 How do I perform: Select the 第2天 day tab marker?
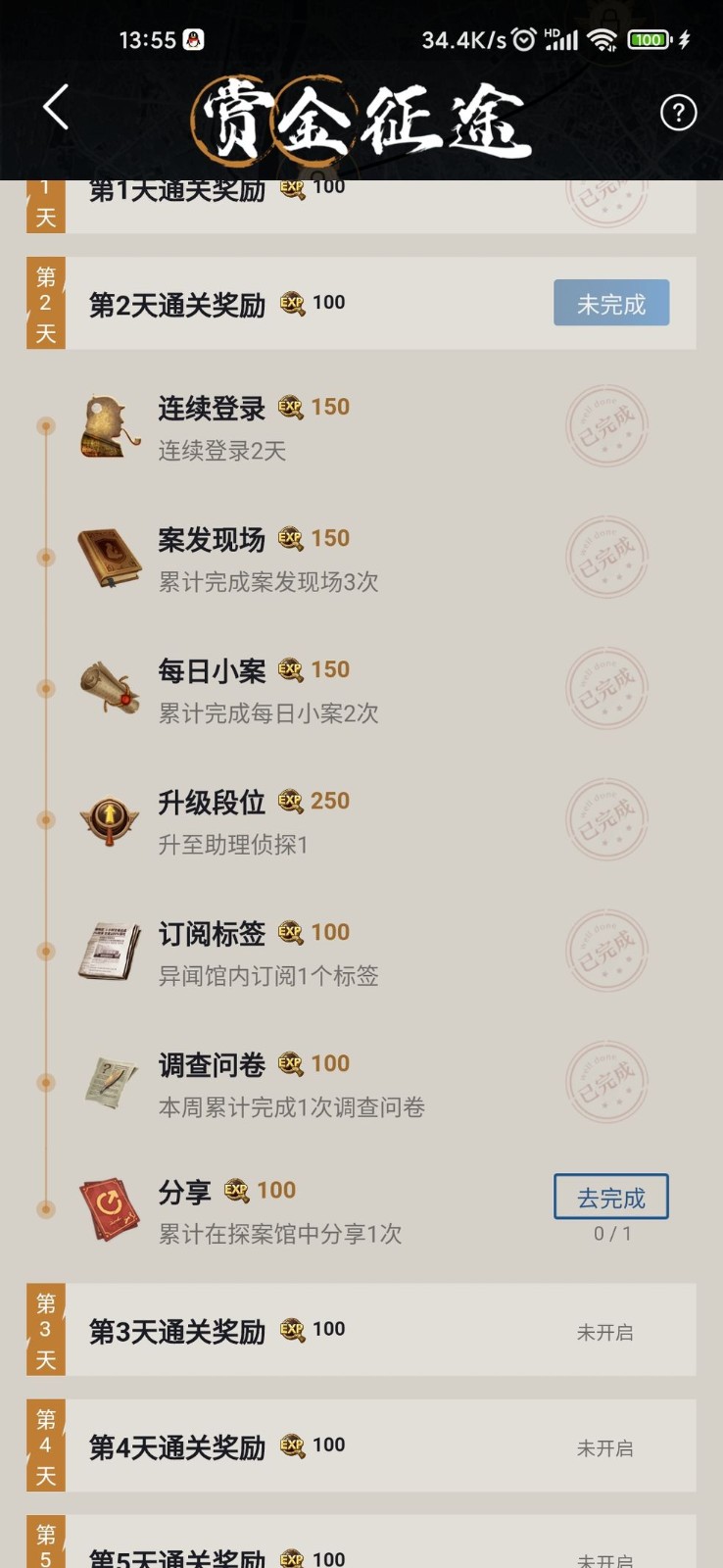click(45, 303)
